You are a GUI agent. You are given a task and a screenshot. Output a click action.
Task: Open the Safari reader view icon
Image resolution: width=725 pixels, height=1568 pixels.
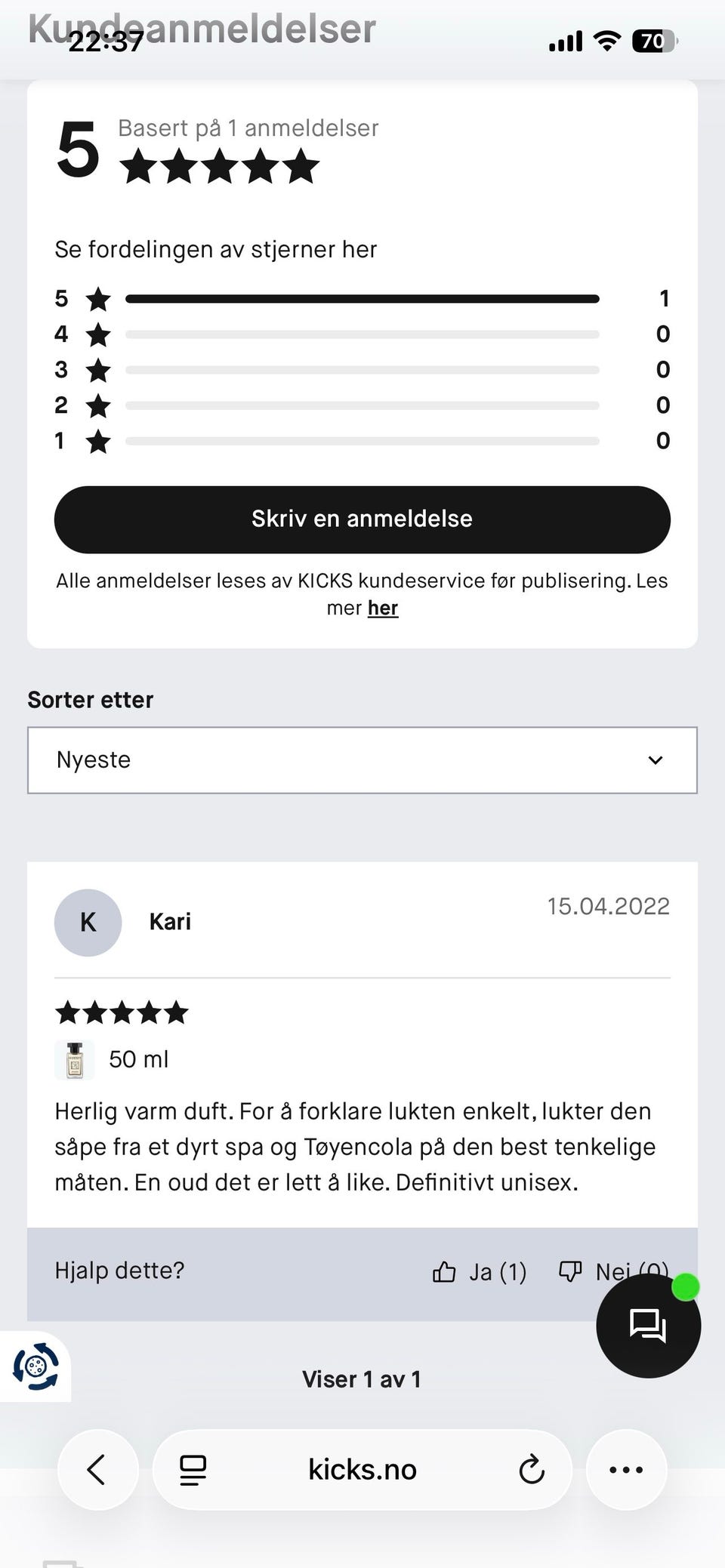coord(193,1469)
